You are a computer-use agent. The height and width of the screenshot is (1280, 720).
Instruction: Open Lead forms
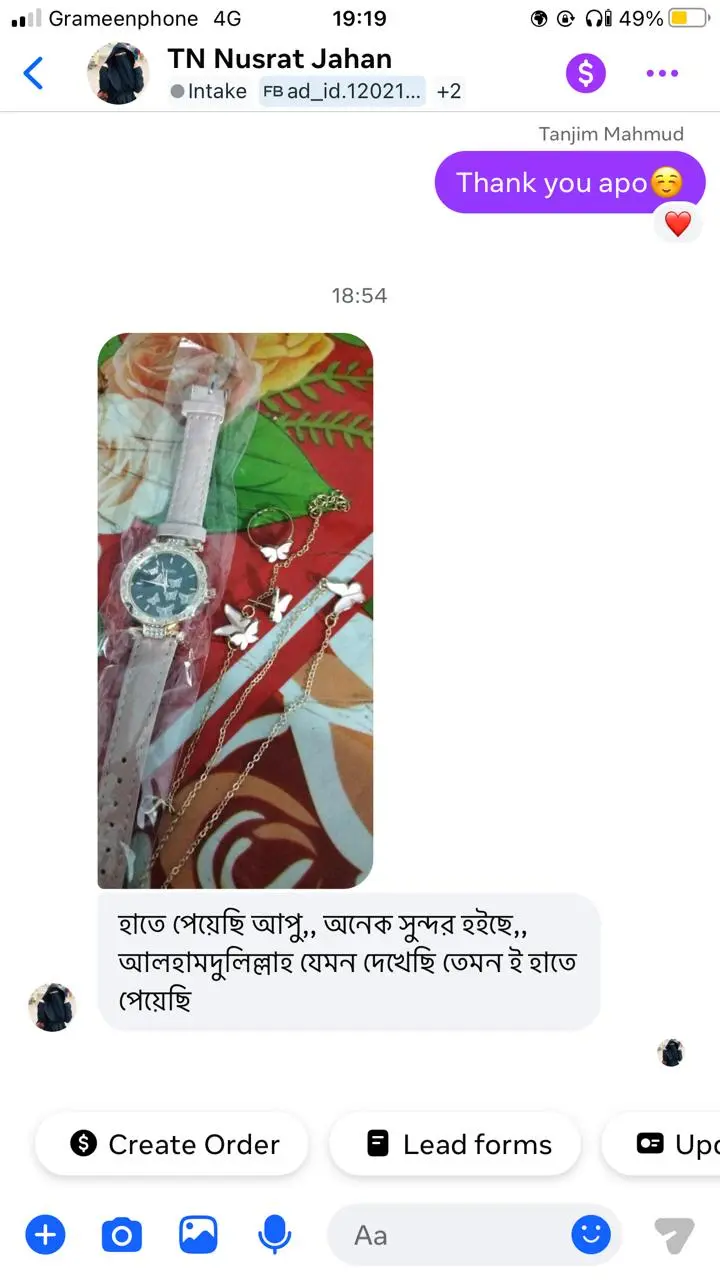[x=456, y=1144]
